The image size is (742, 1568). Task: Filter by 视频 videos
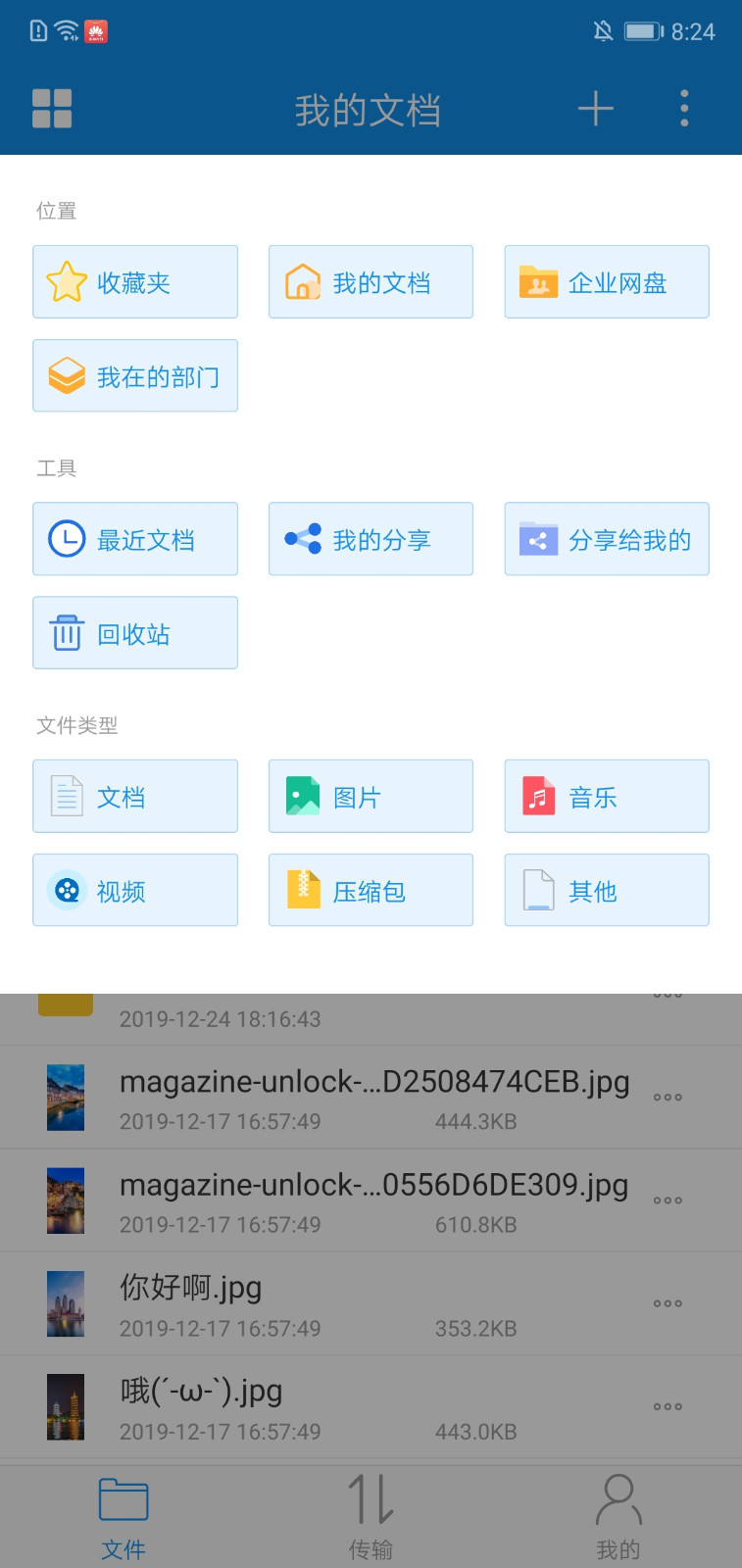coord(135,891)
